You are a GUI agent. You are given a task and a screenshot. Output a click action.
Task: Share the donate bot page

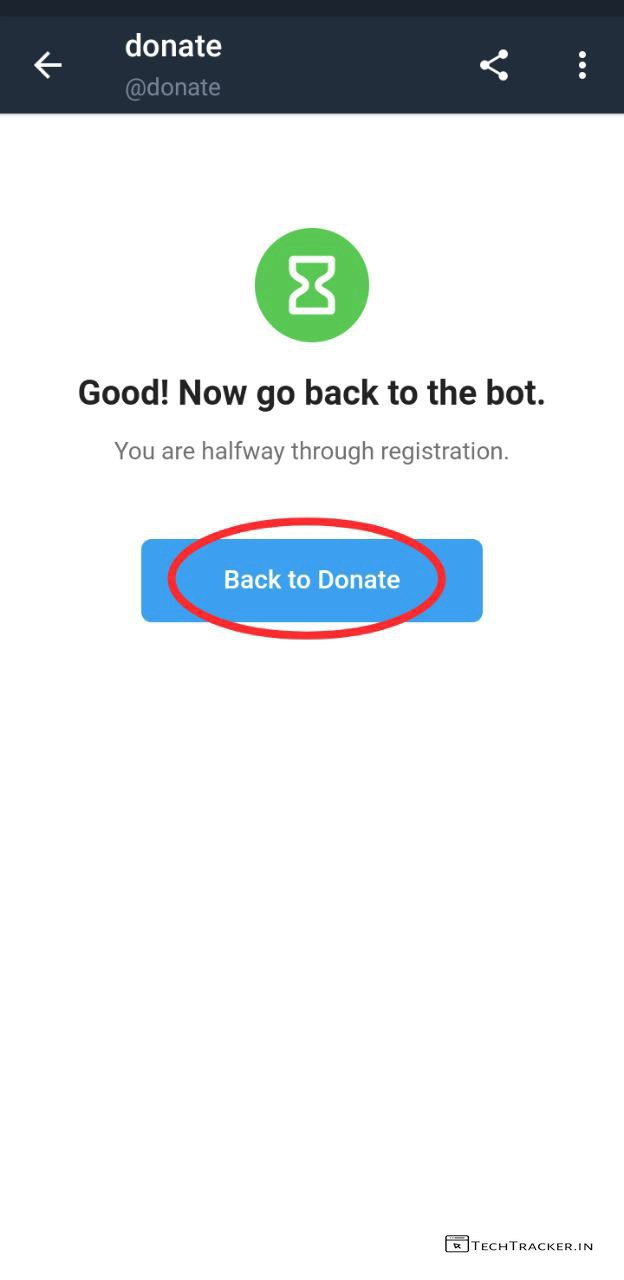[494, 66]
